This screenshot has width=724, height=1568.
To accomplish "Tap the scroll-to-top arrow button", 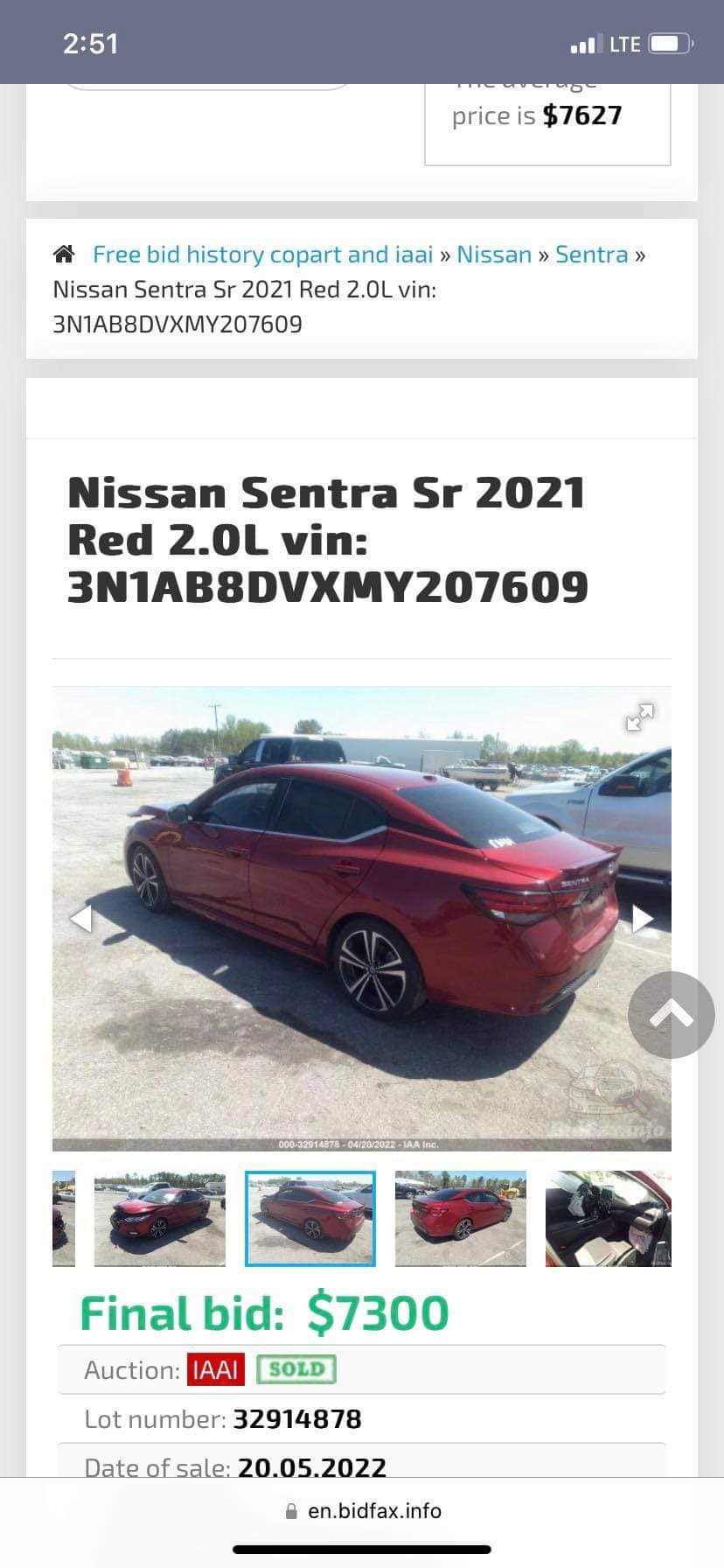I will point(671,1015).
